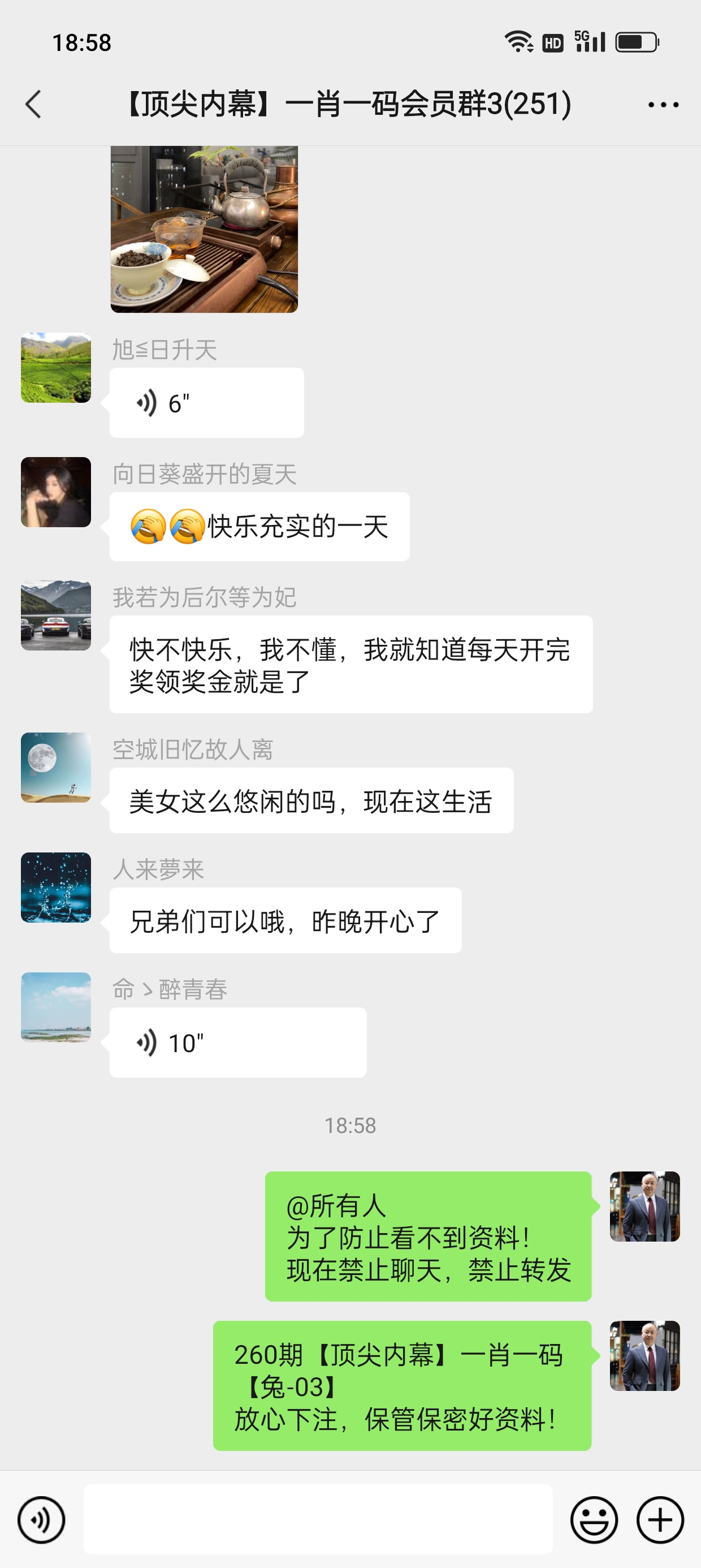
Task: Open avatar of 空城旧忆故人离
Action: point(56,768)
